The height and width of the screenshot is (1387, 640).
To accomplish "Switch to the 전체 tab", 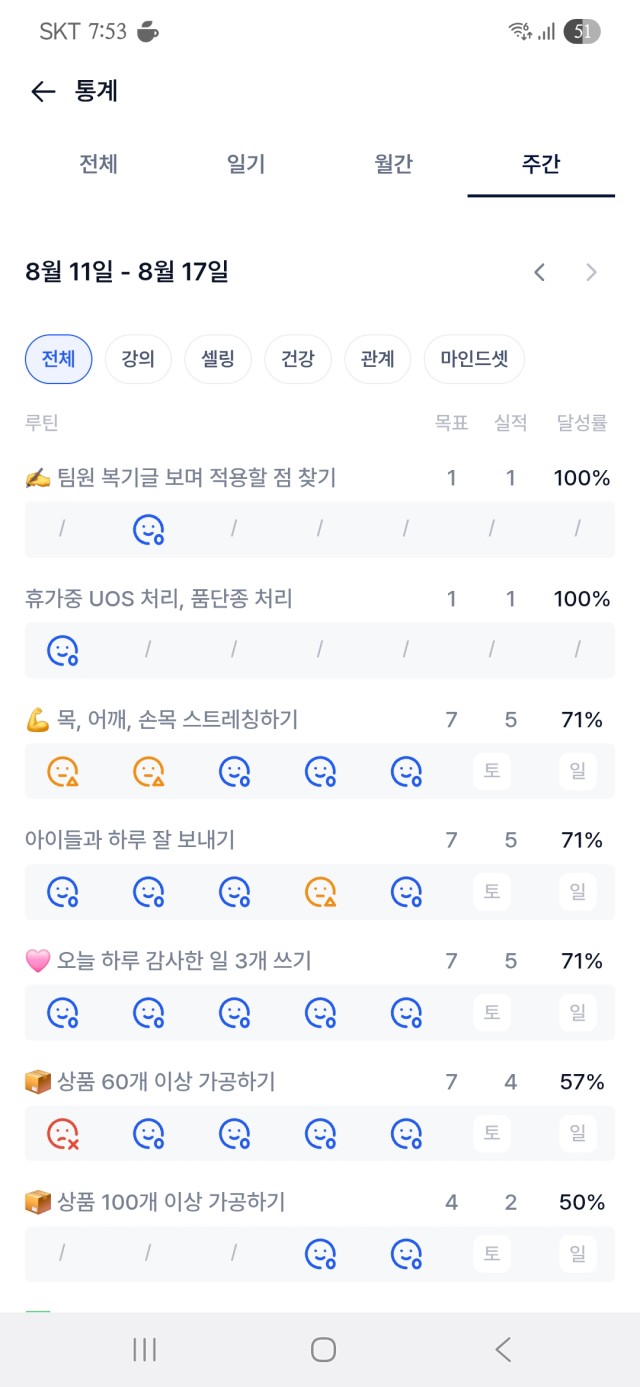I will [x=98, y=164].
